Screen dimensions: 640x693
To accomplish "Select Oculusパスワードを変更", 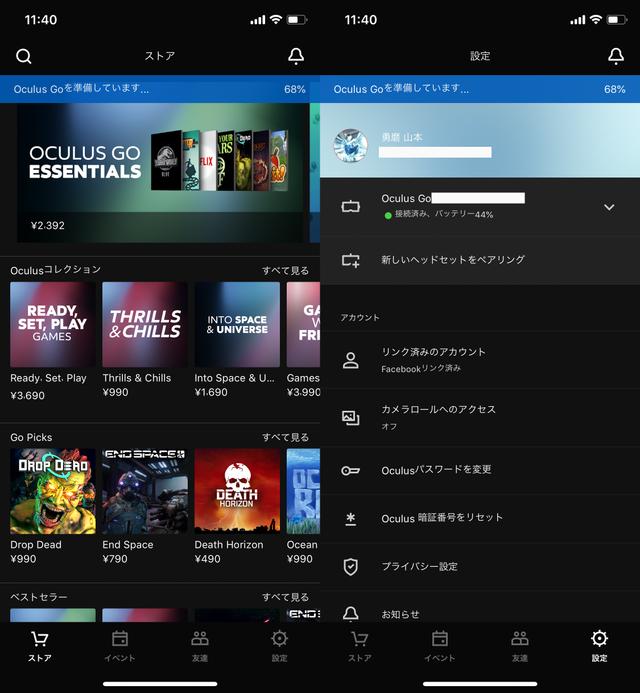I will point(480,470).
